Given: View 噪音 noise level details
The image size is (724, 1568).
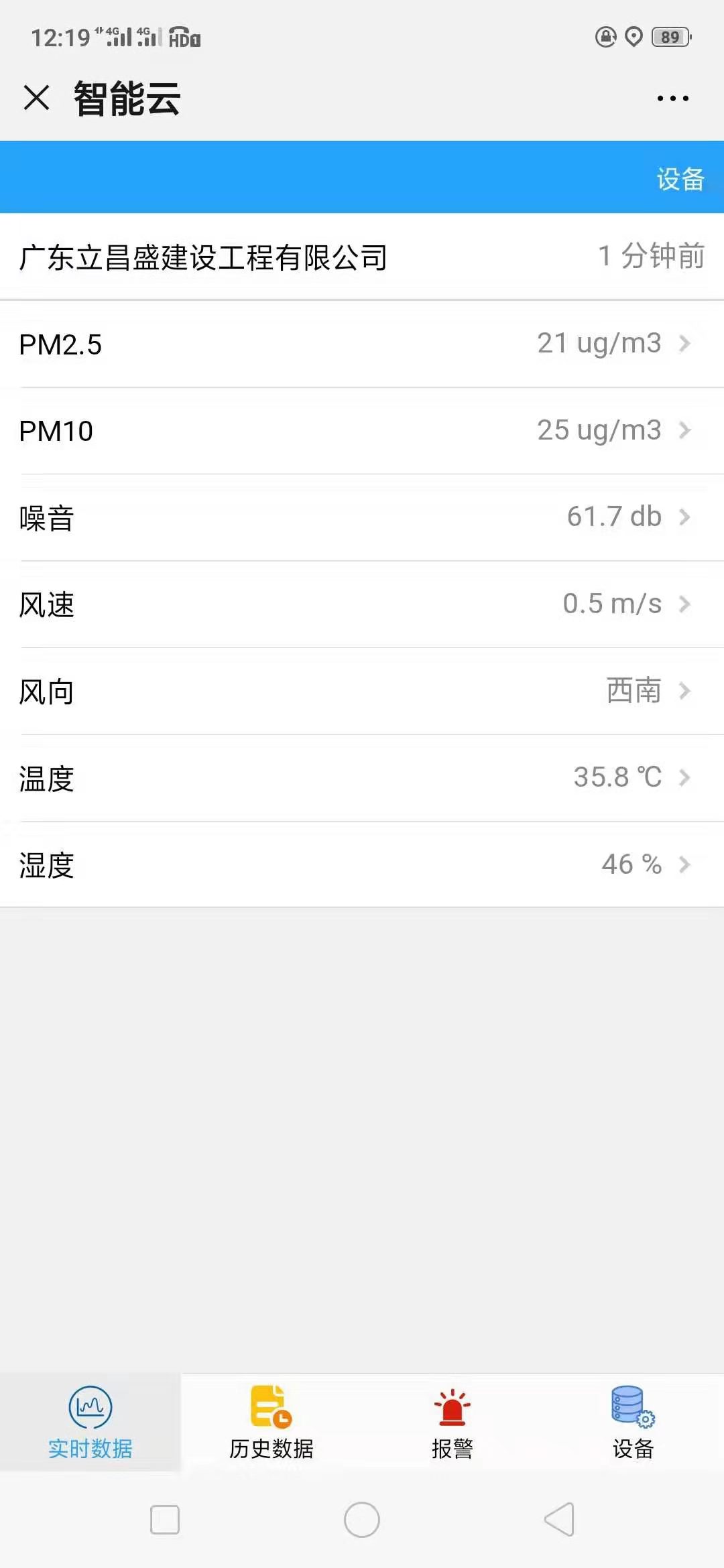Looking at the screenshot, I should [x=362, y=518].
